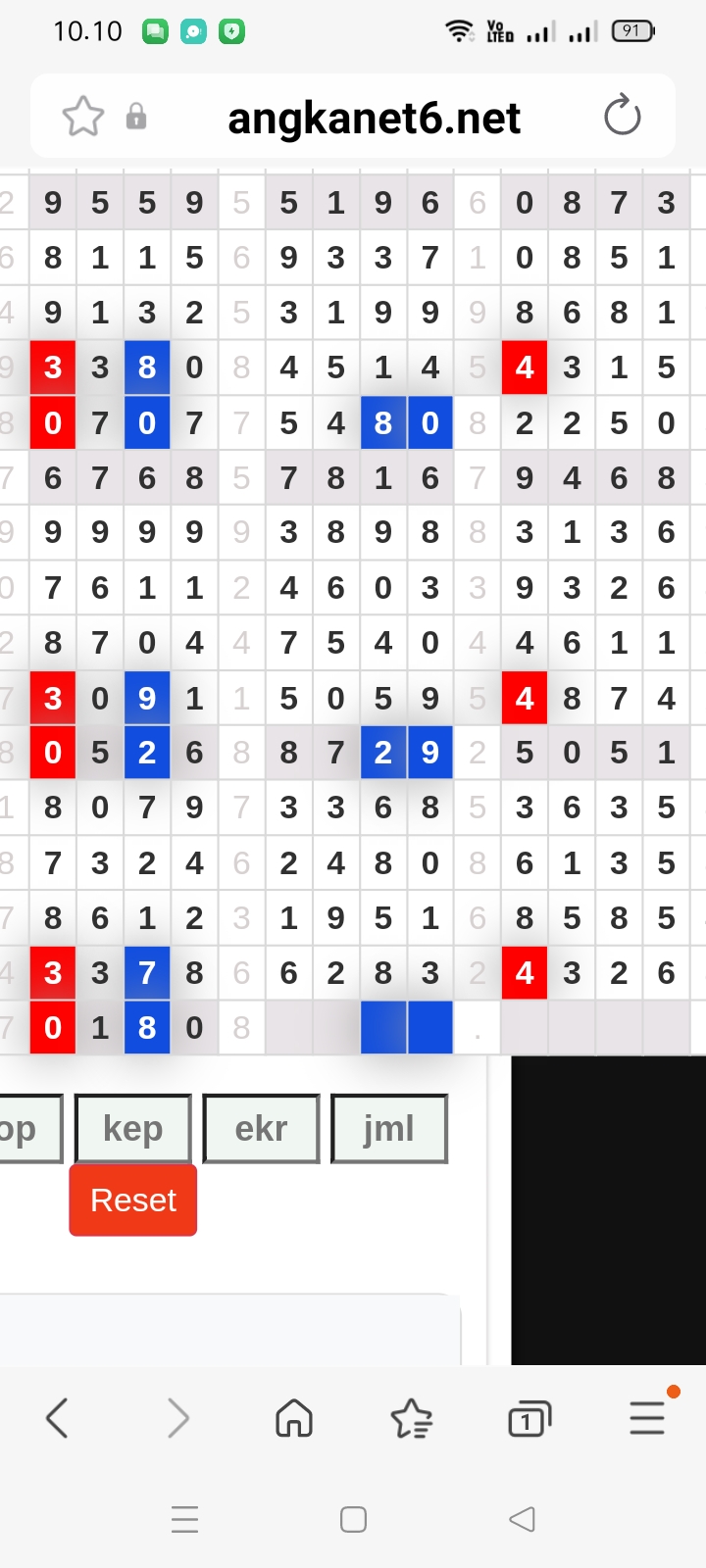Bookmark this page with the star icon

coord(83,117)
